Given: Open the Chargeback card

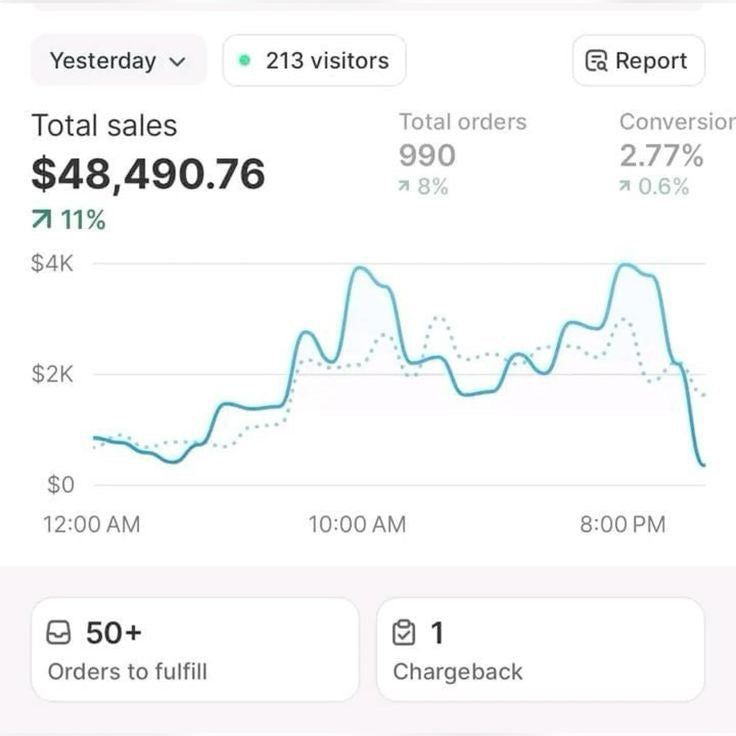Looking at the screenshot, I should coord(540,649).
